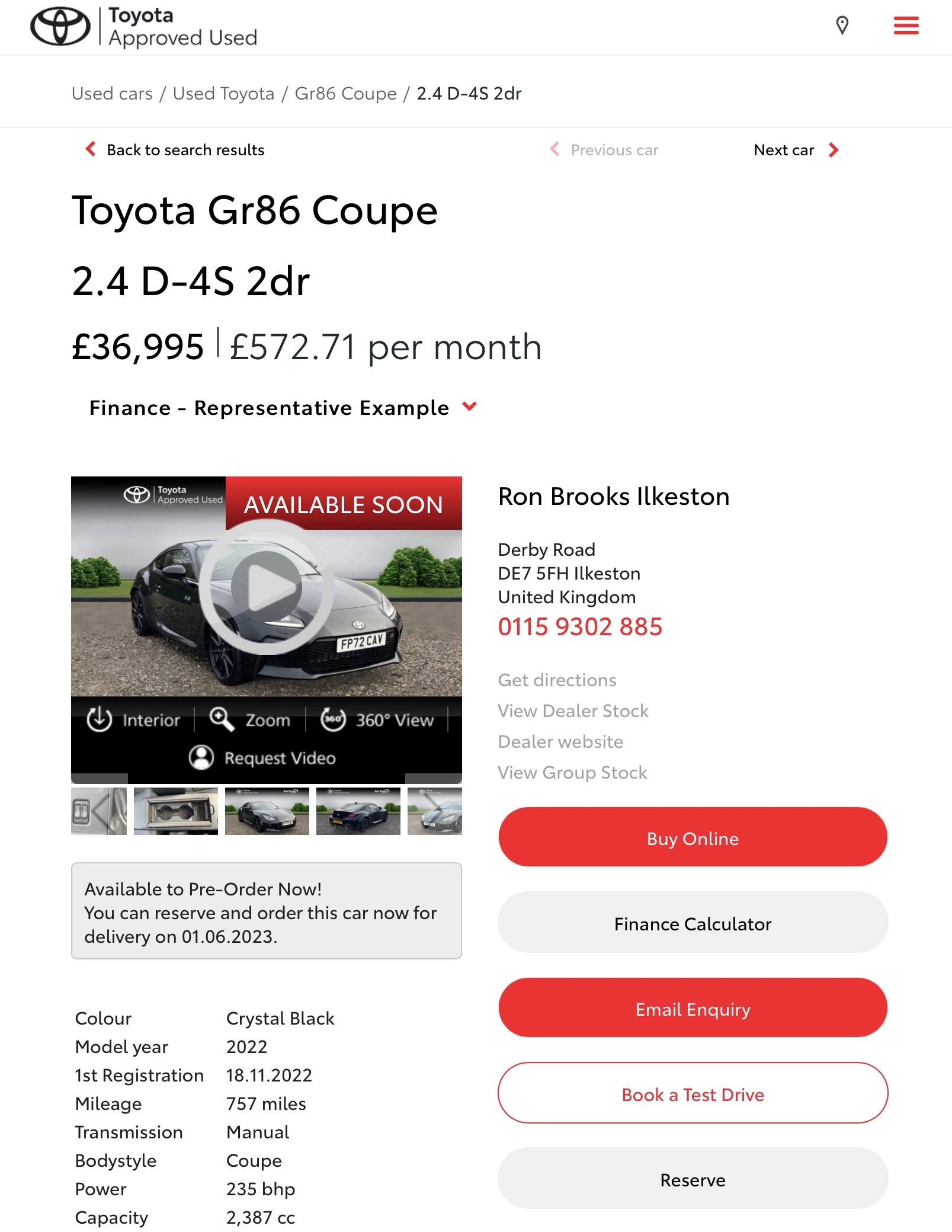952x1232 pixels.
Task: Get directions to the dealer
Action: click(x=557, y=680)
